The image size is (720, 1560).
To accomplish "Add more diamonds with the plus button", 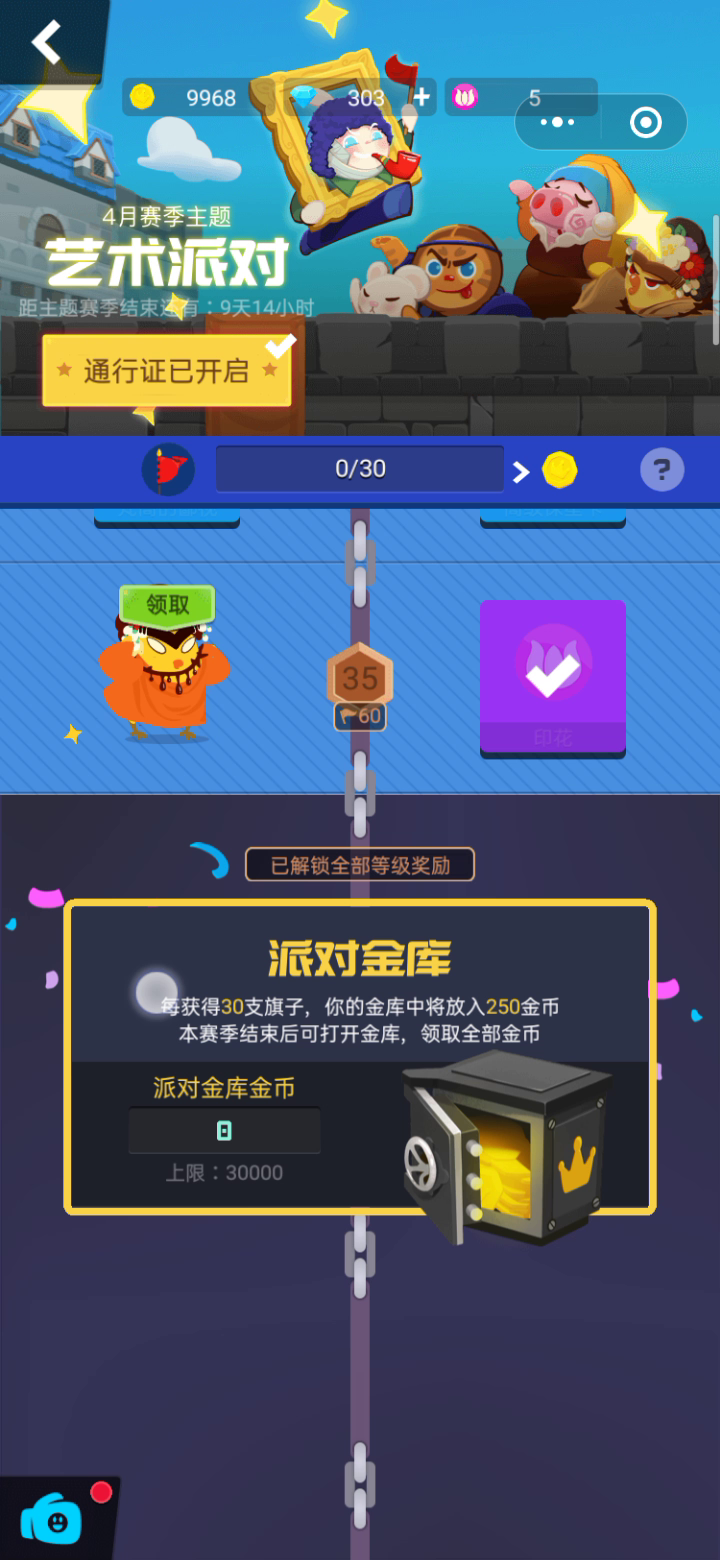I will coord(422,97).
